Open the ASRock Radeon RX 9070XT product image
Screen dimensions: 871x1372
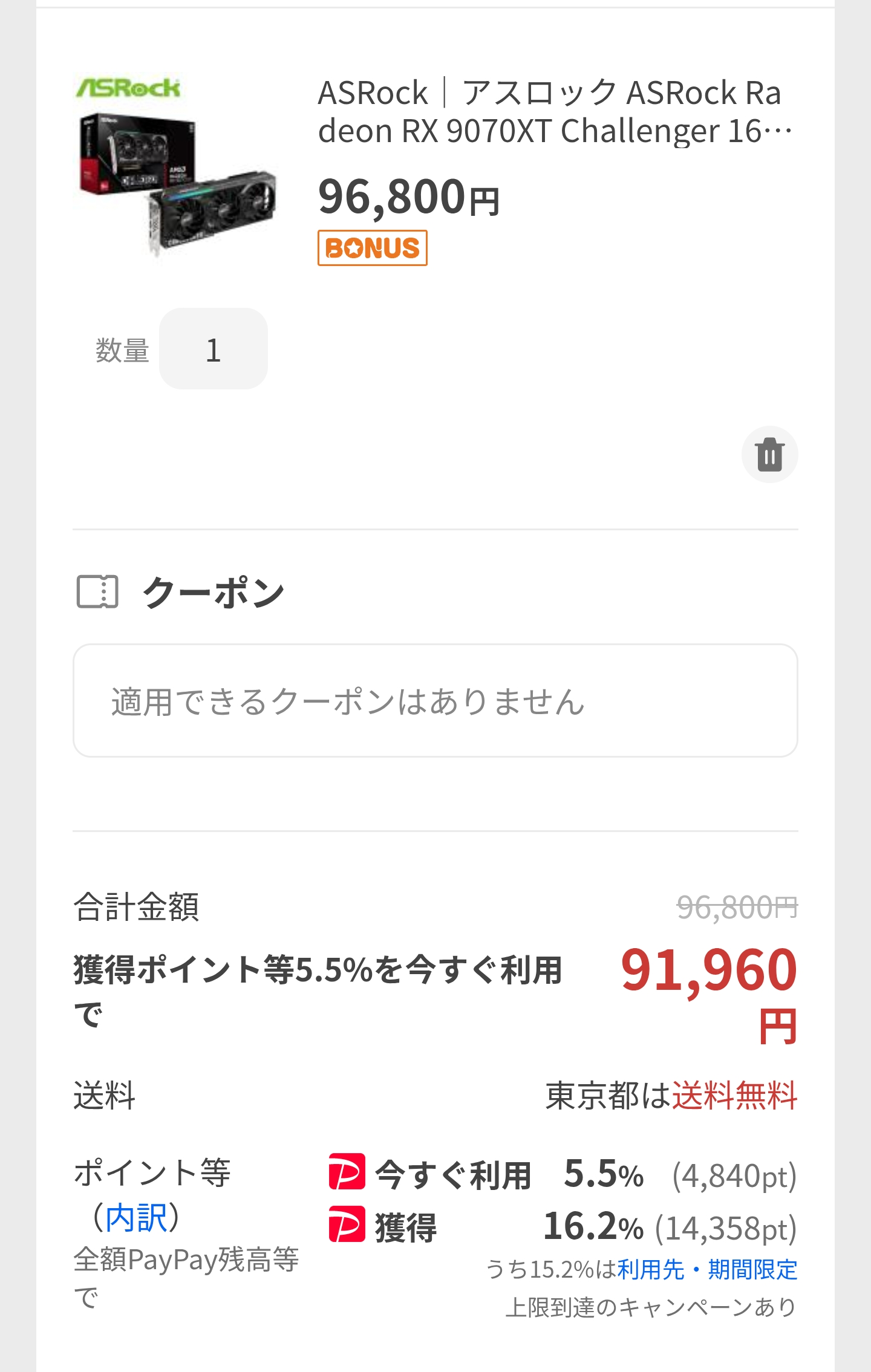[x=177, y=167]
